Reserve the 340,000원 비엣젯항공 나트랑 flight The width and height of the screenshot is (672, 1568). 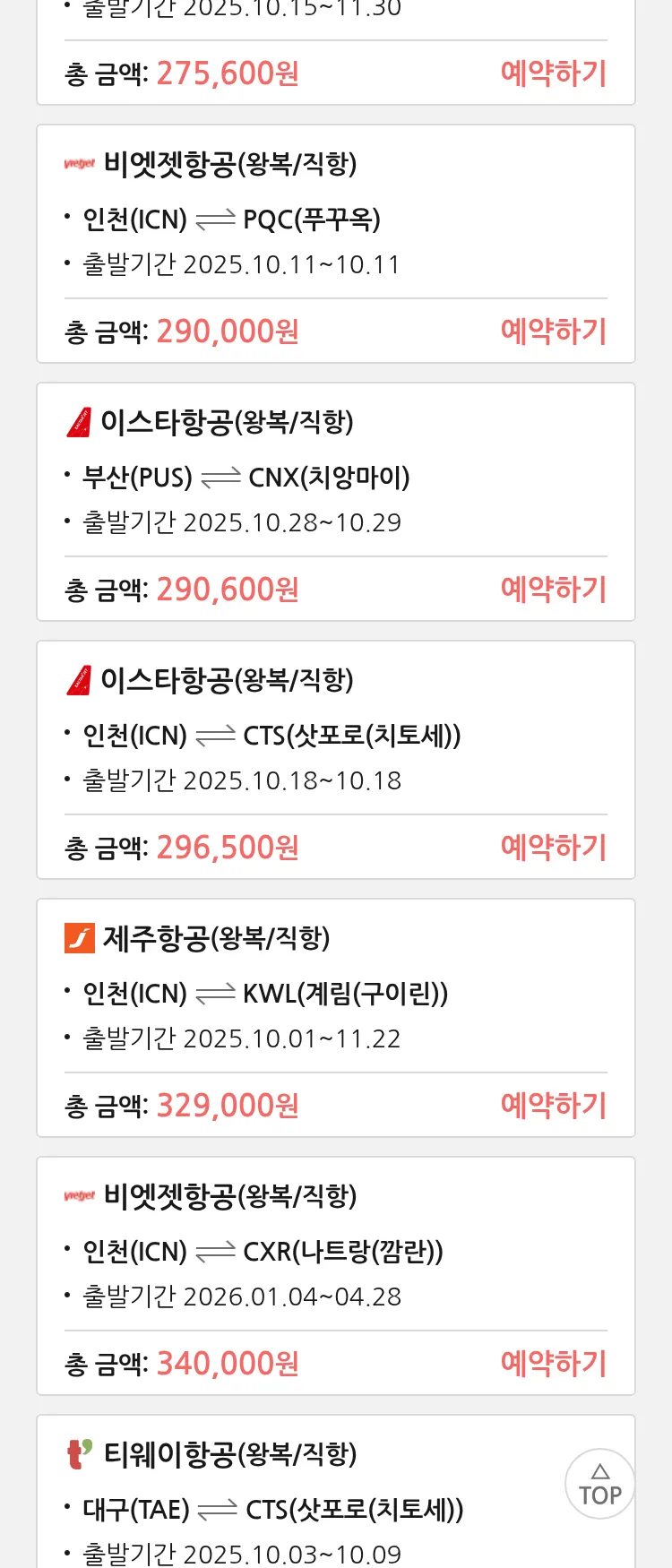click(x=553, y=1364)
